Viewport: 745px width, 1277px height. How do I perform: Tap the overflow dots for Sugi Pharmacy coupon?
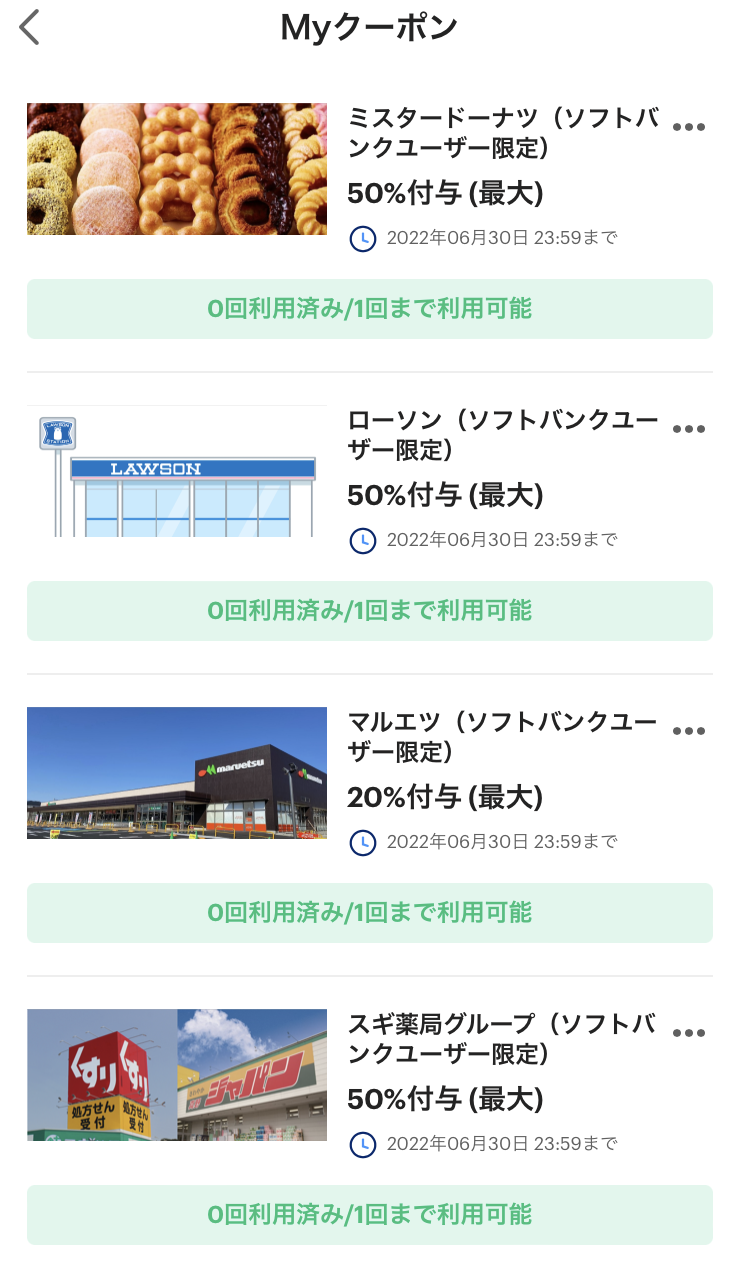[x=689, y=1033]
